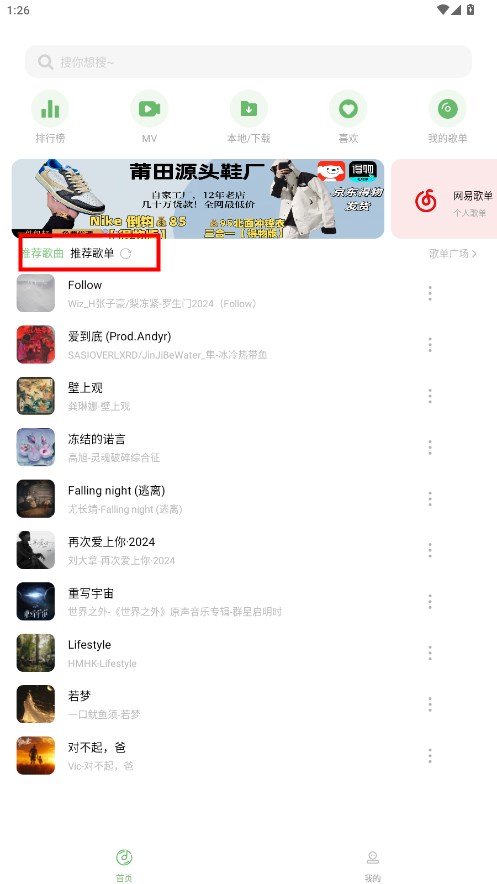Open 本地/下载 local downloads

pos(248,117)
